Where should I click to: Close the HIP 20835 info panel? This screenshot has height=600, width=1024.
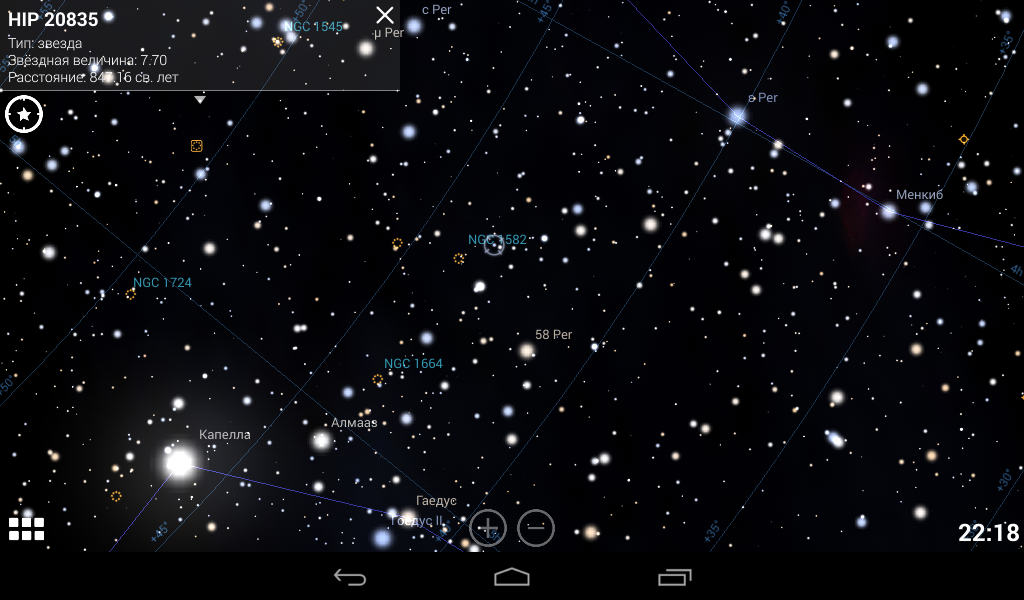385,15
